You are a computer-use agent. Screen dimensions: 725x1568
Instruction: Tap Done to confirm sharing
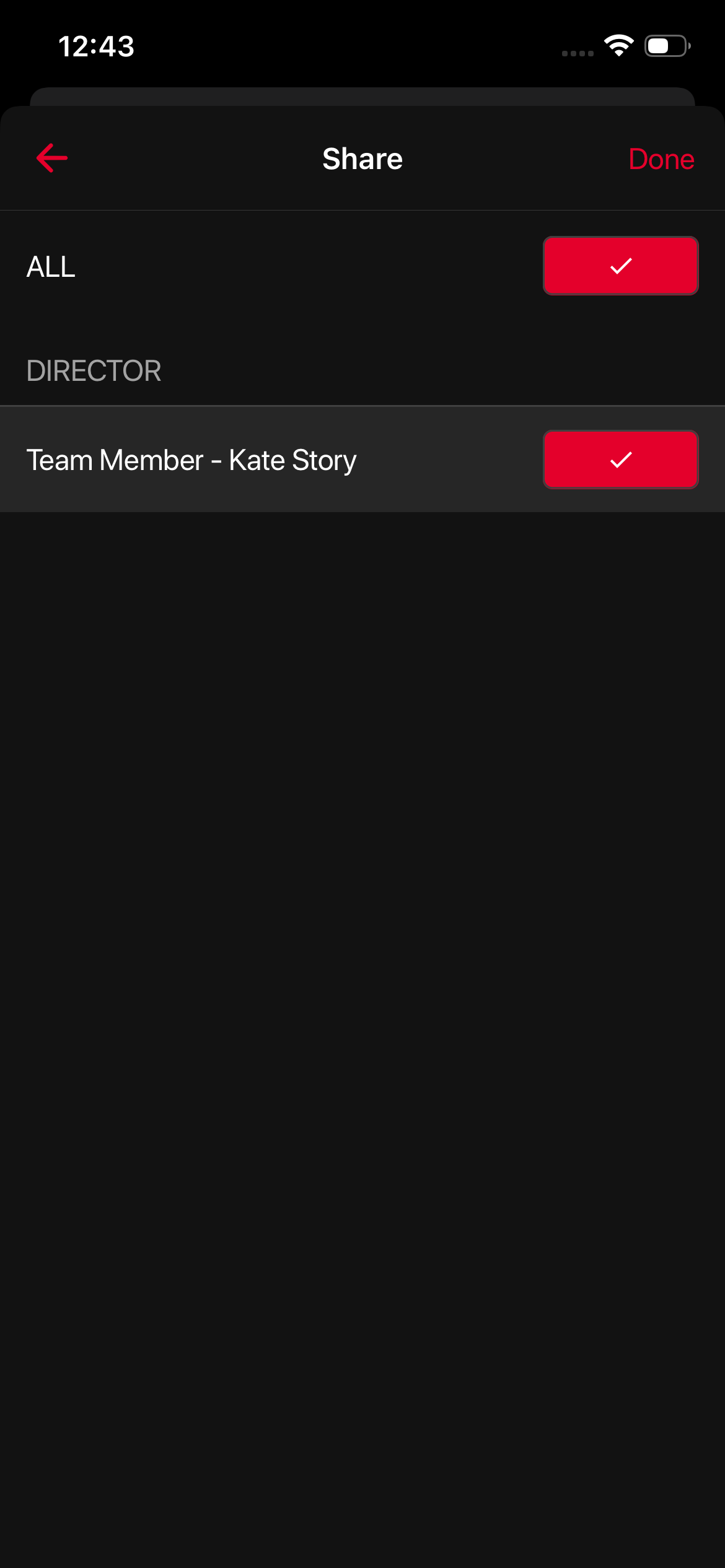[661, 158]
